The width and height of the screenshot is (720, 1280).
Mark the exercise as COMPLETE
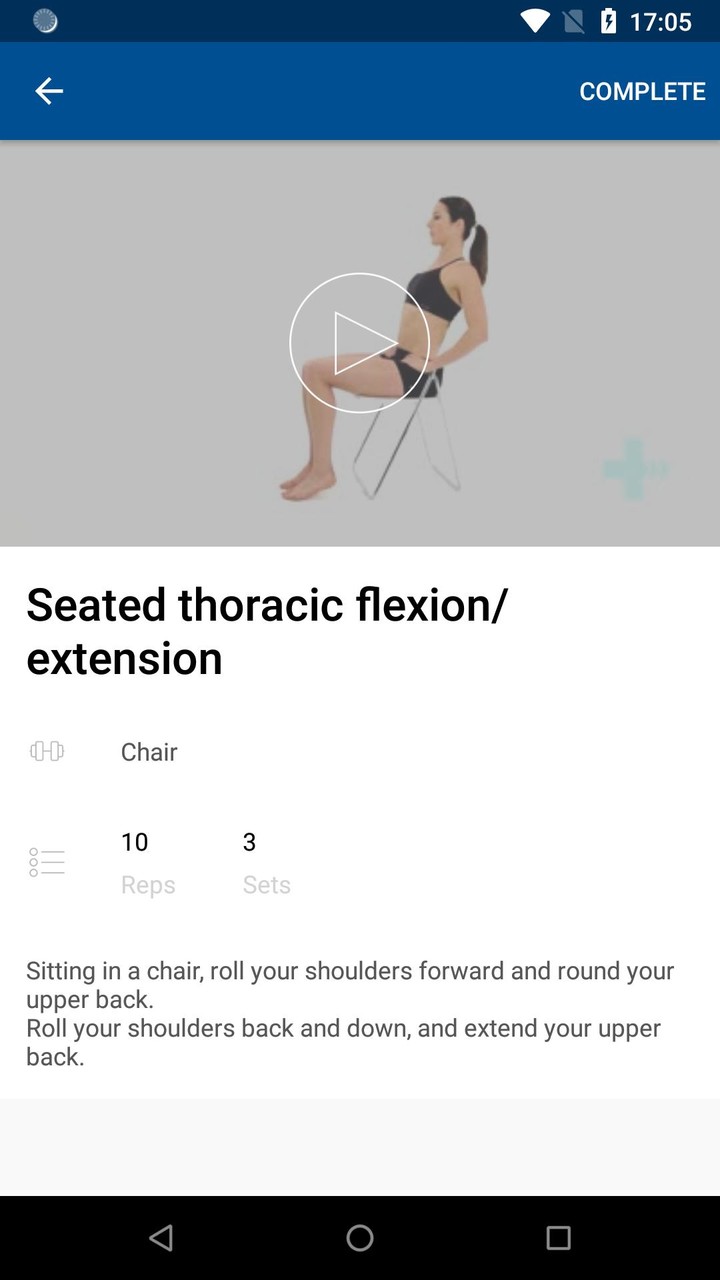tap(643, 91)
